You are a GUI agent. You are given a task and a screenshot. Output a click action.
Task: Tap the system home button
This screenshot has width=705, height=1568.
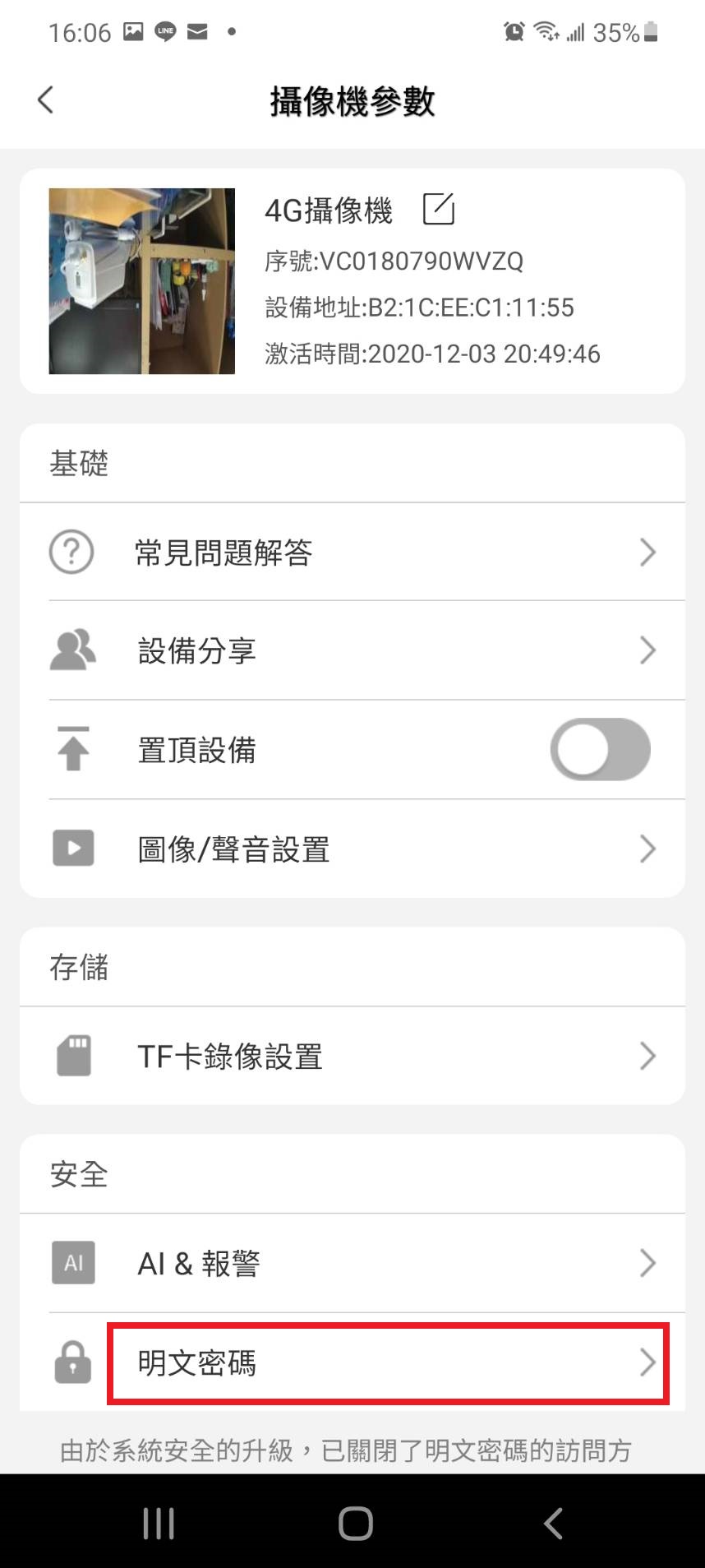click(x=355, y=1524)
